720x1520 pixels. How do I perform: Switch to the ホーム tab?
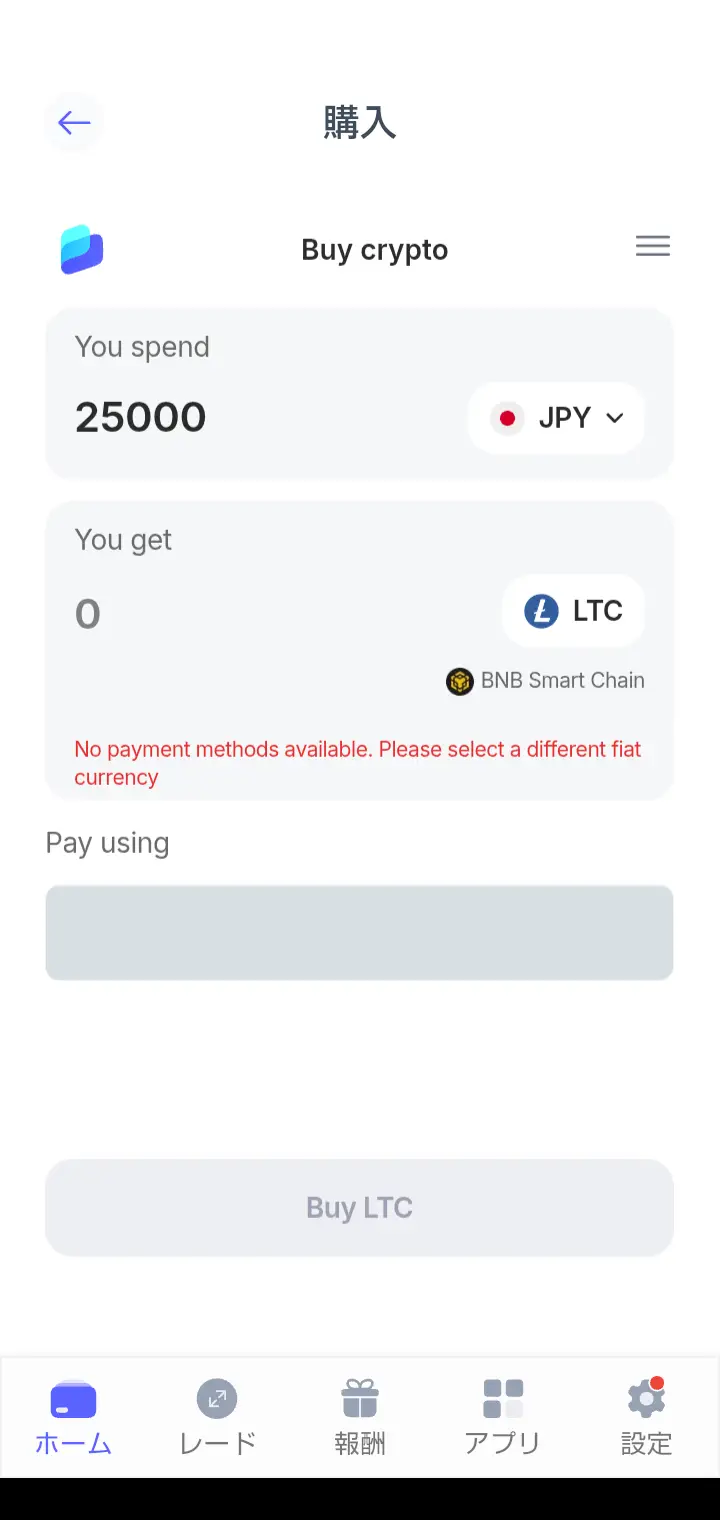pos(73,1417)
